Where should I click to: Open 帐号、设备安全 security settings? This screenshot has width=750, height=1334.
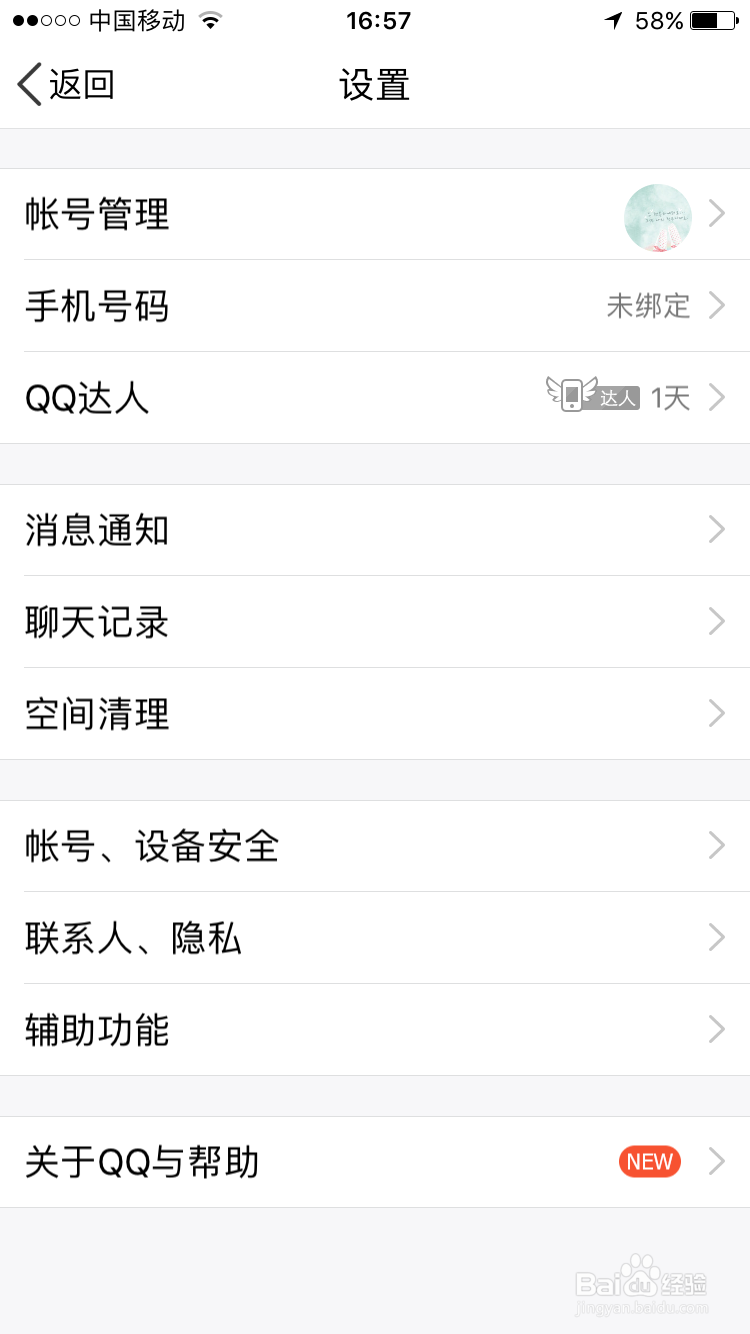point(375,846)
